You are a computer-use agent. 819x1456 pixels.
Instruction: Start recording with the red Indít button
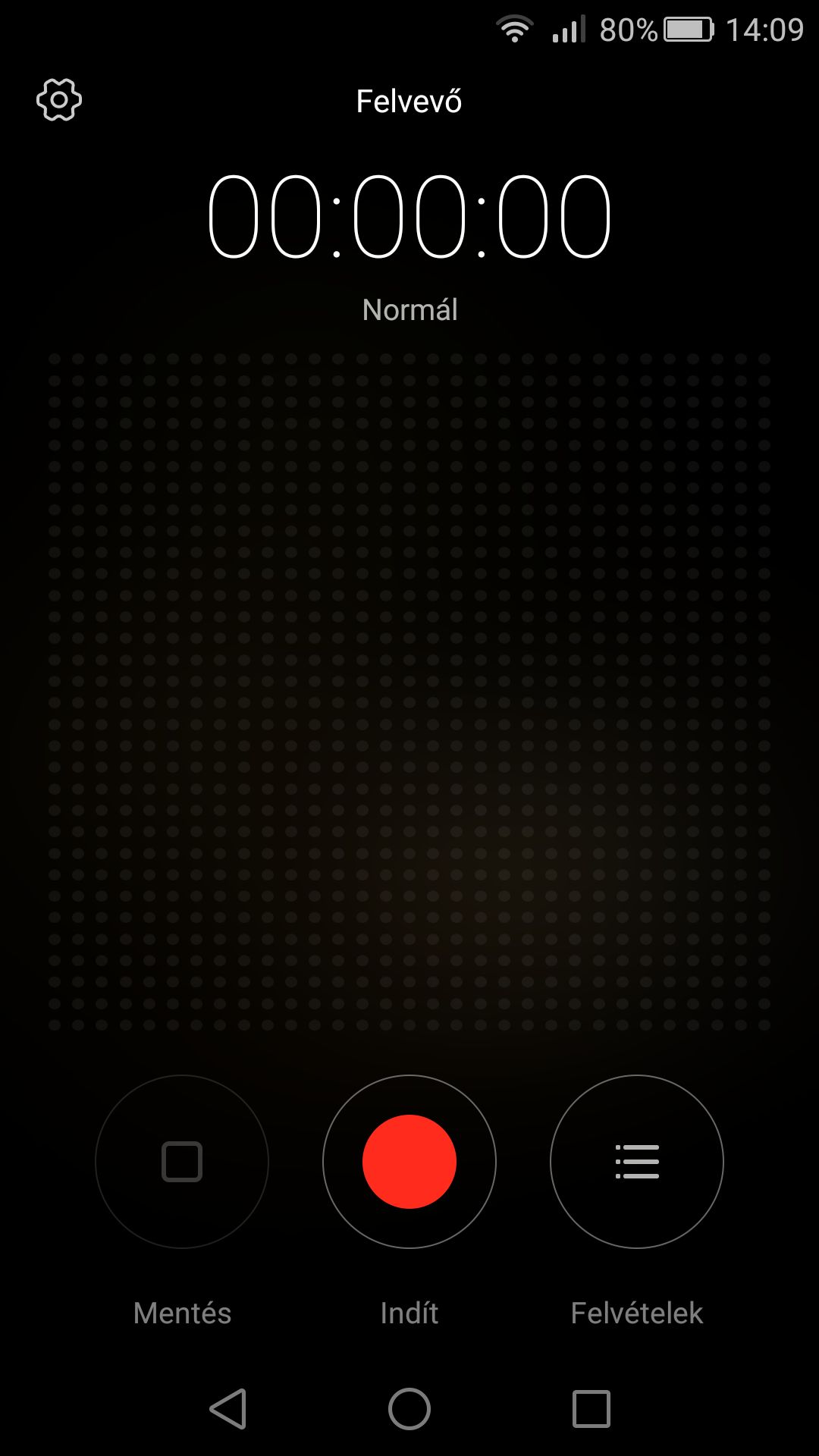409,1161
